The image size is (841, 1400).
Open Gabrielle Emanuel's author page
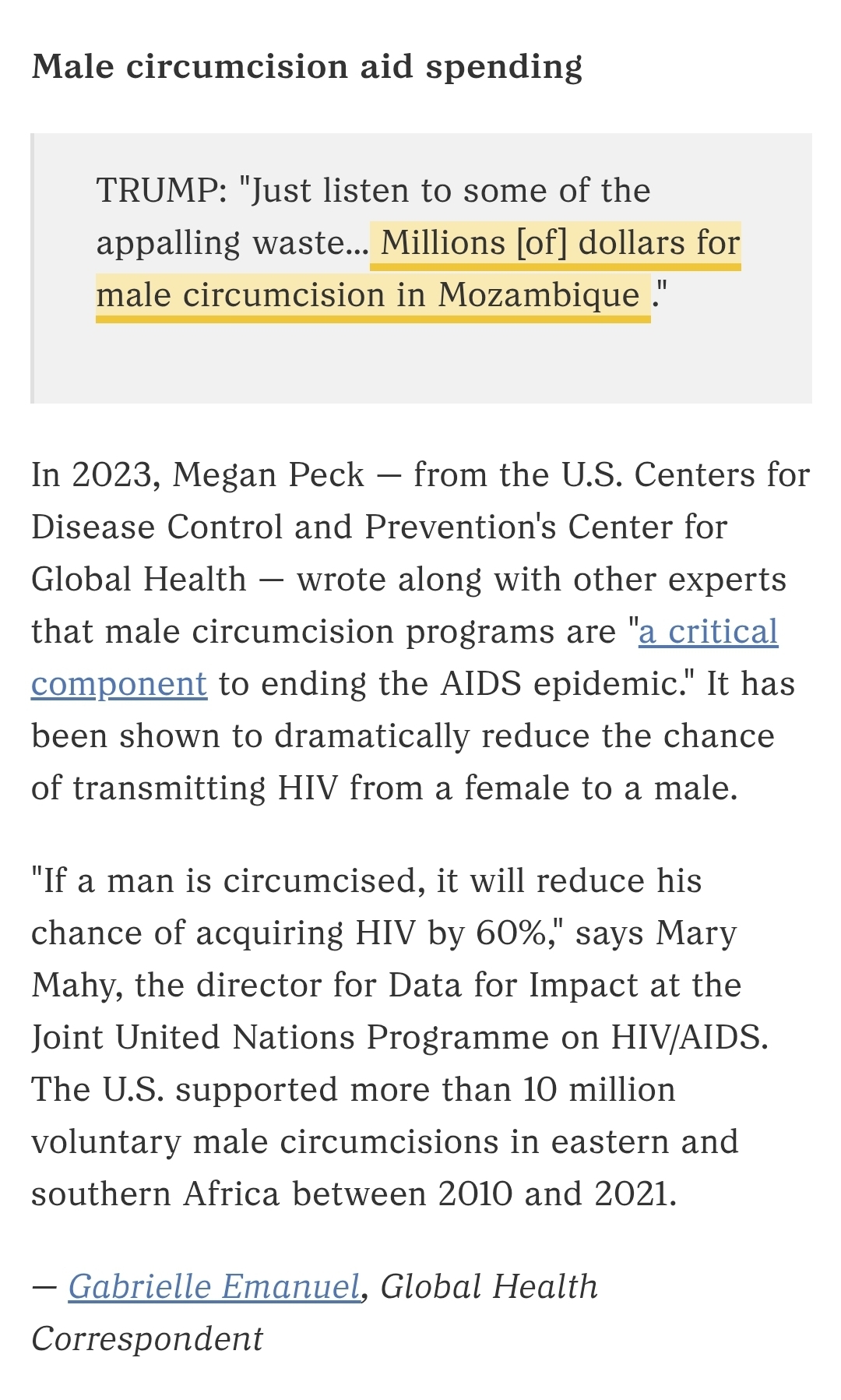[214, 1286]
